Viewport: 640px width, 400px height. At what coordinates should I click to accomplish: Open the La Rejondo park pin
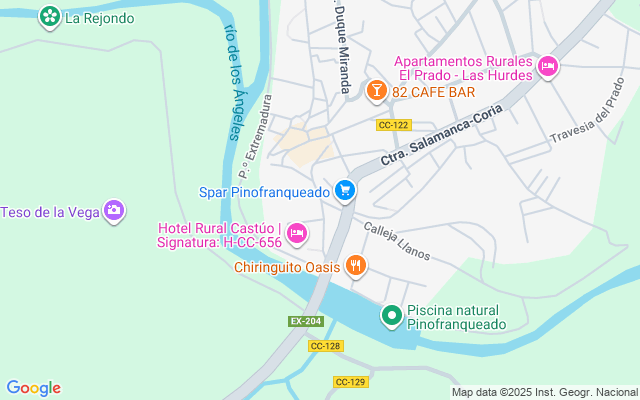pos(50,17)
